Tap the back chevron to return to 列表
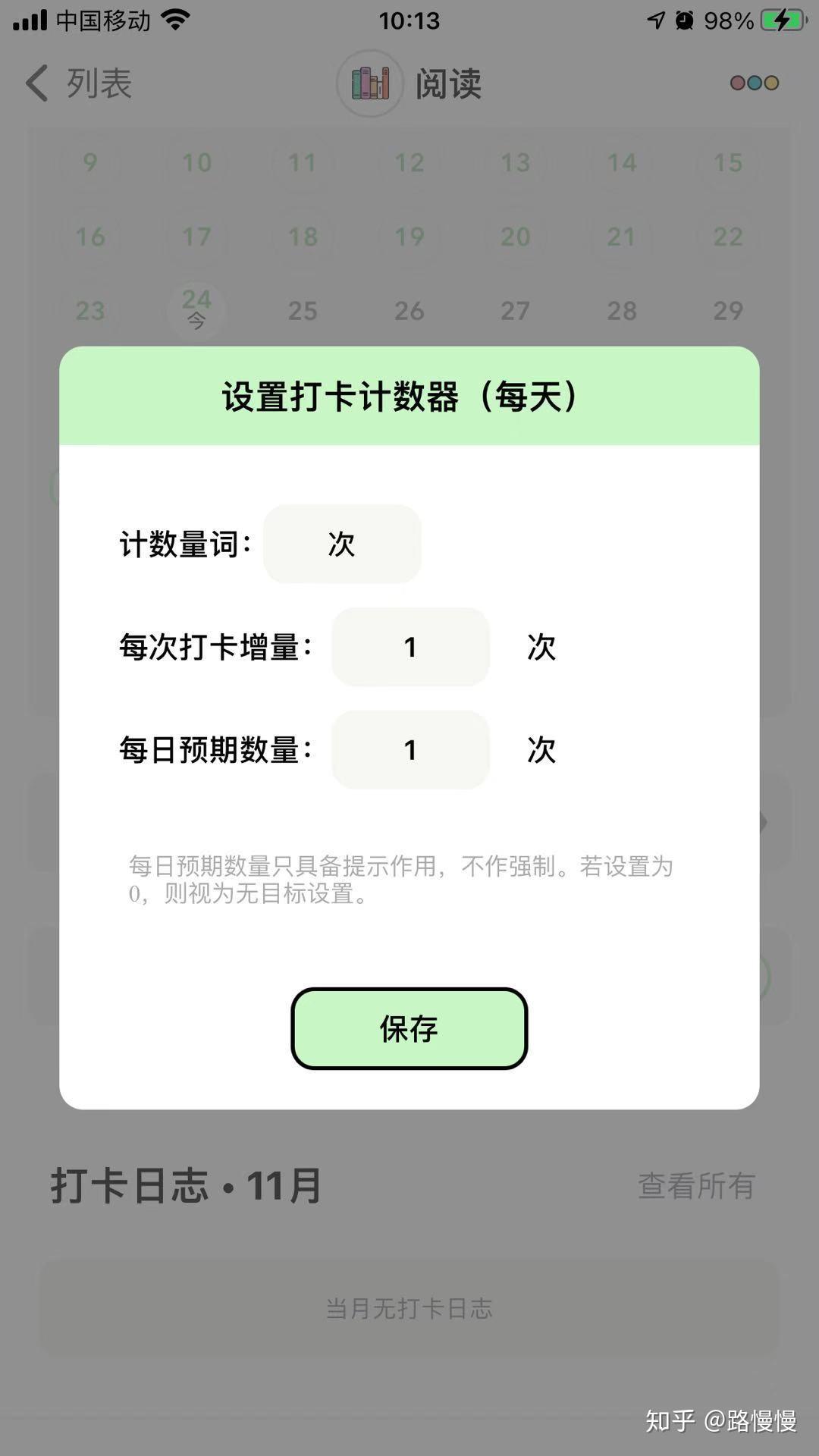819x1456 pixels. [36, 84]
